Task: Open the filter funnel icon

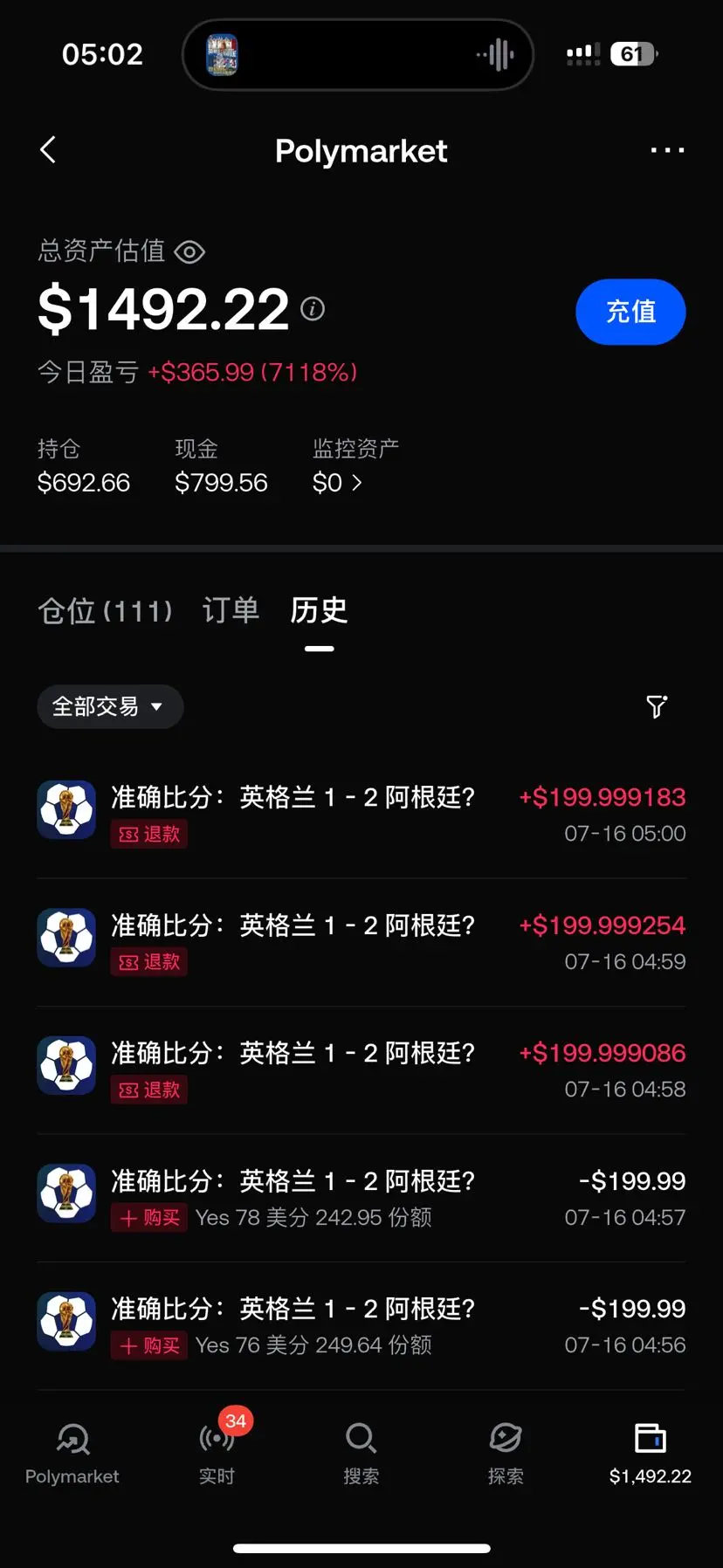Action: [657, 706]
